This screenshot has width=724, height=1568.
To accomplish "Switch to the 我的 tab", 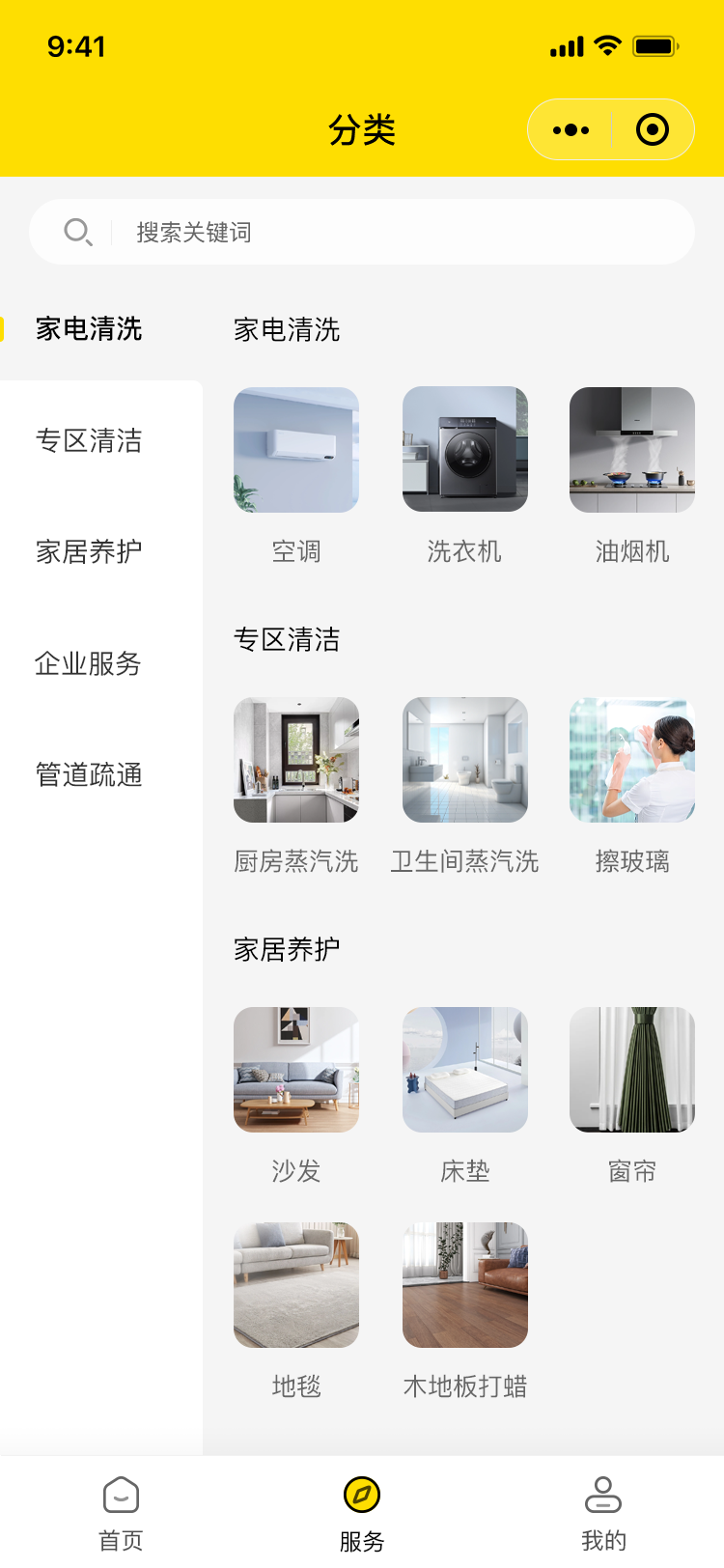I will [x=603, y=1511].
